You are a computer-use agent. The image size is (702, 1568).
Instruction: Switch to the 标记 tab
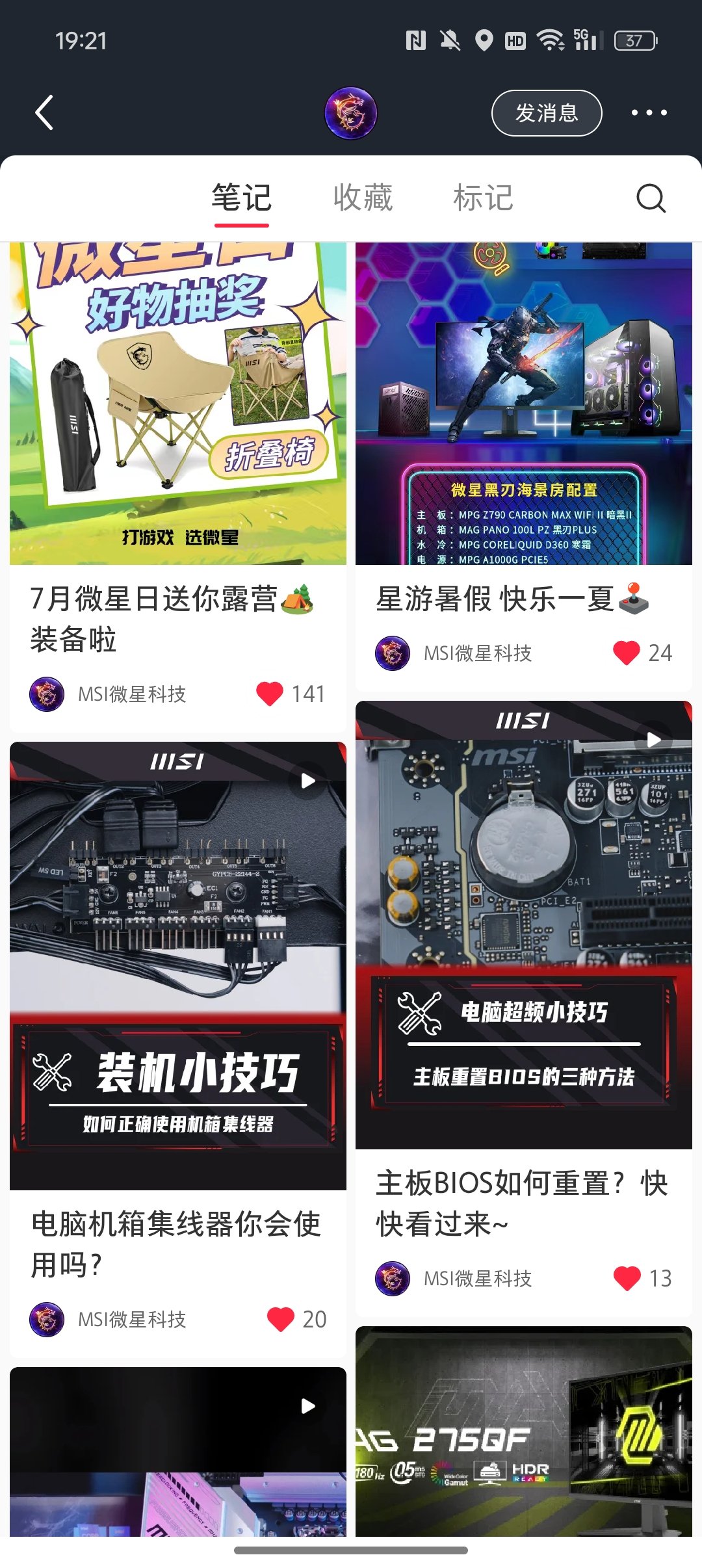(x=483, y=198)
